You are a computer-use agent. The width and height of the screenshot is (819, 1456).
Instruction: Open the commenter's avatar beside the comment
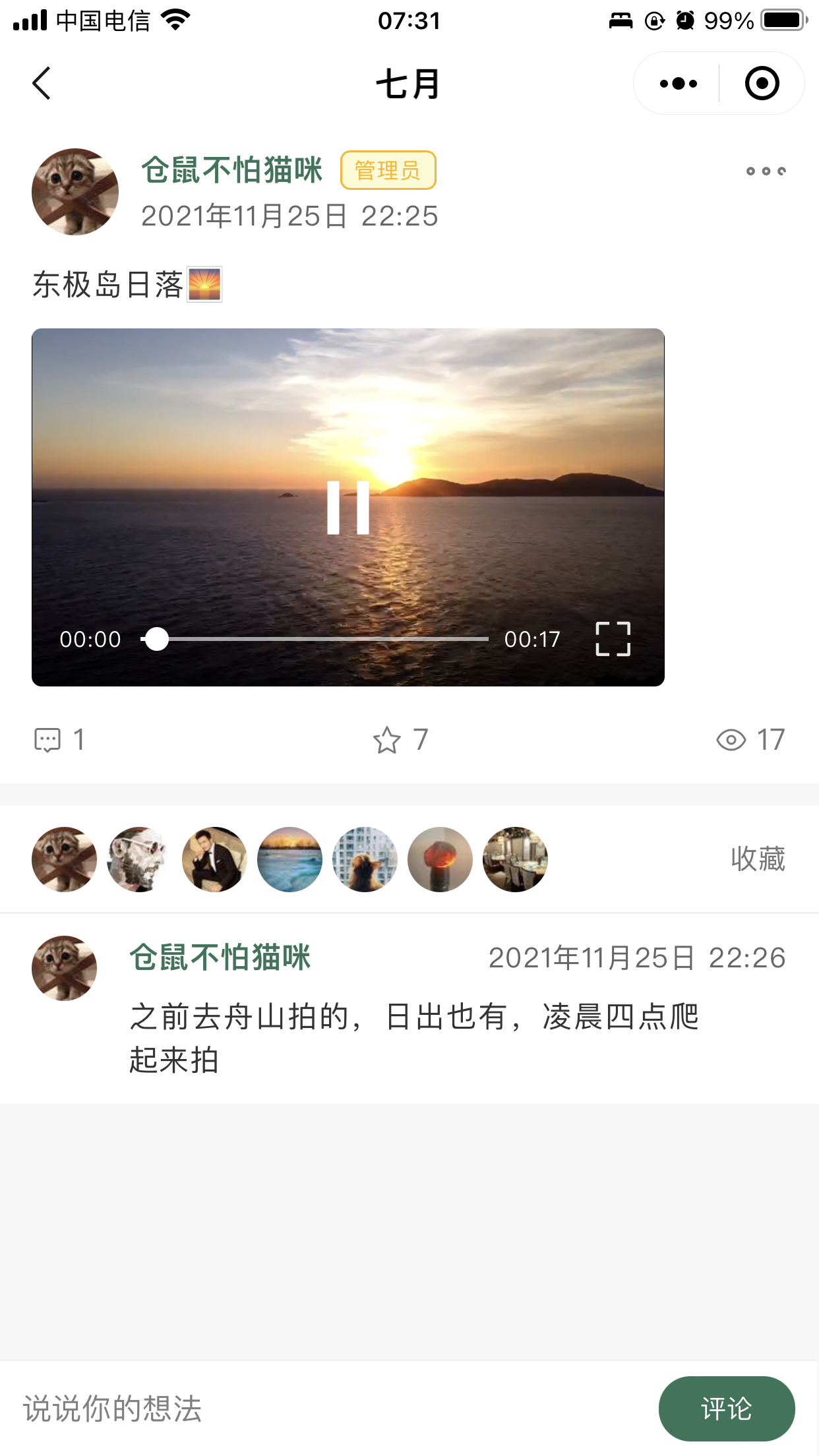[x=64, y=968]
